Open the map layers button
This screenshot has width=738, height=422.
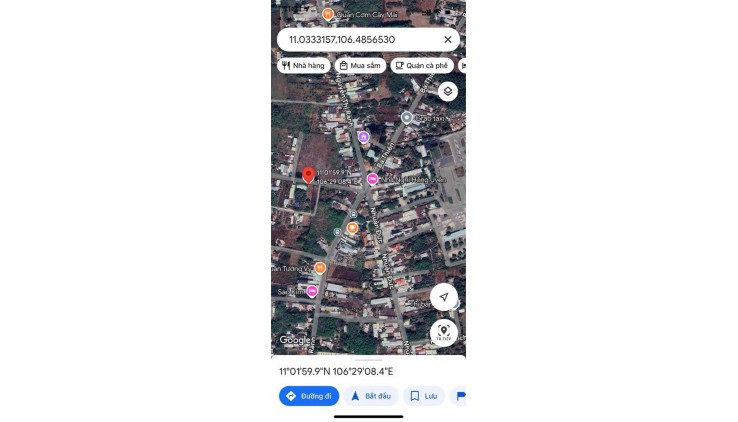tap(447, 91)
